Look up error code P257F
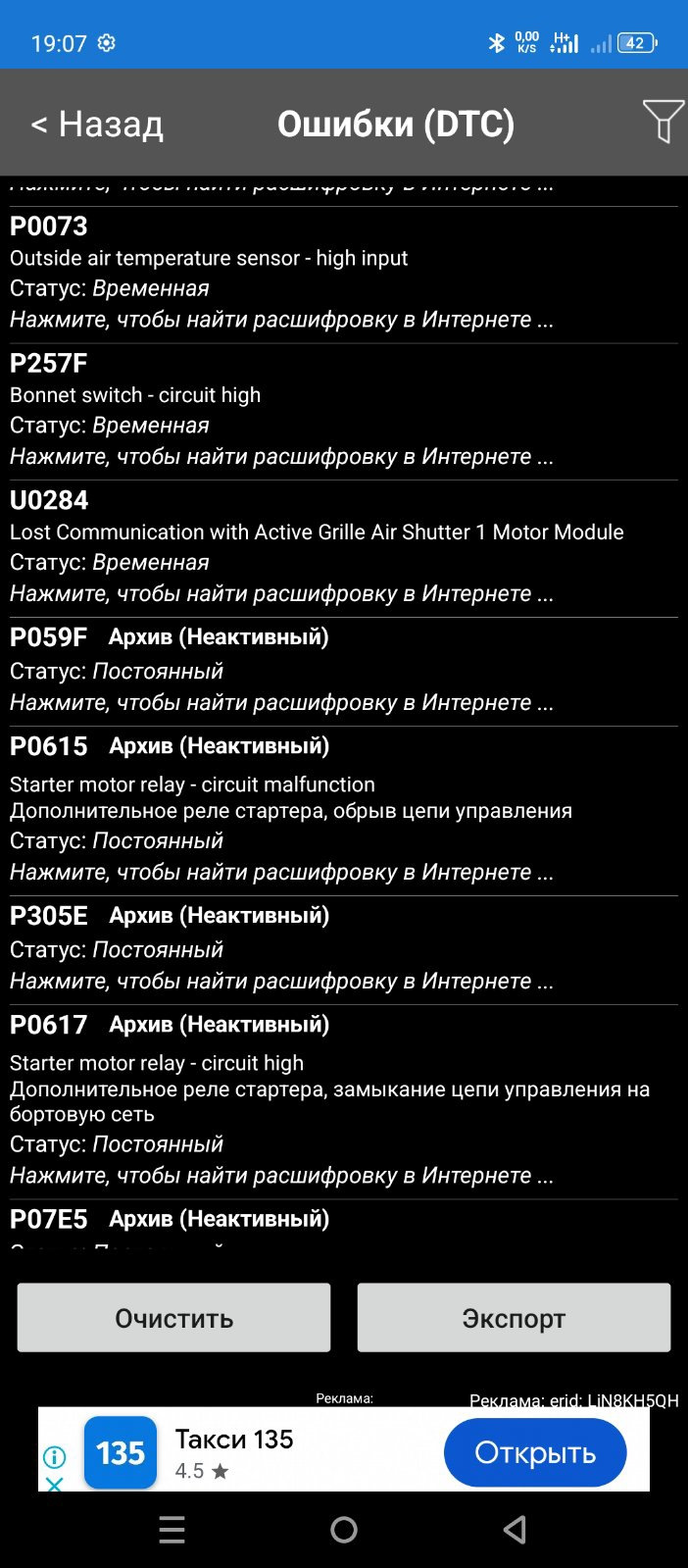688x1568 pixels. [x=344, y=412]
